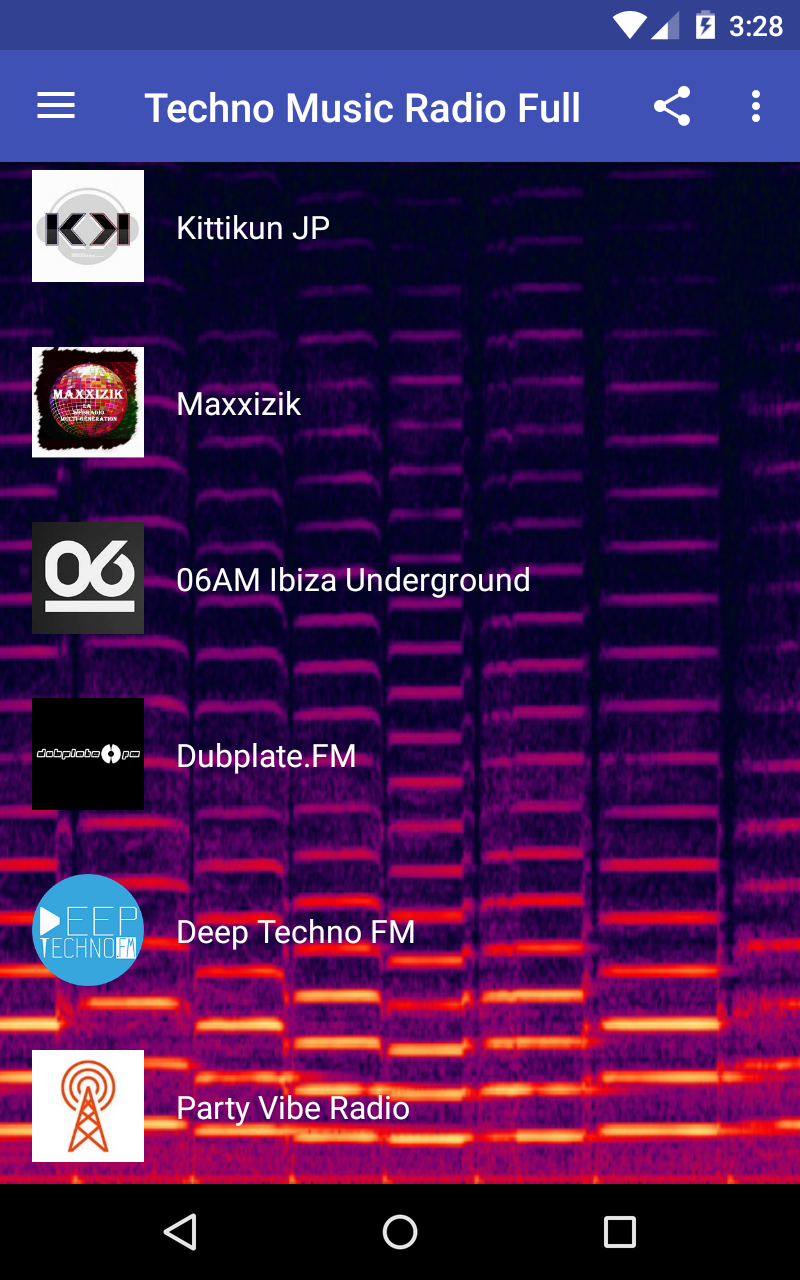Open the navigation drawer hamburger icon
Image resolution: width=800 pixels, height=1280 pixels.
pyautogui.click(x=55, y=106)
